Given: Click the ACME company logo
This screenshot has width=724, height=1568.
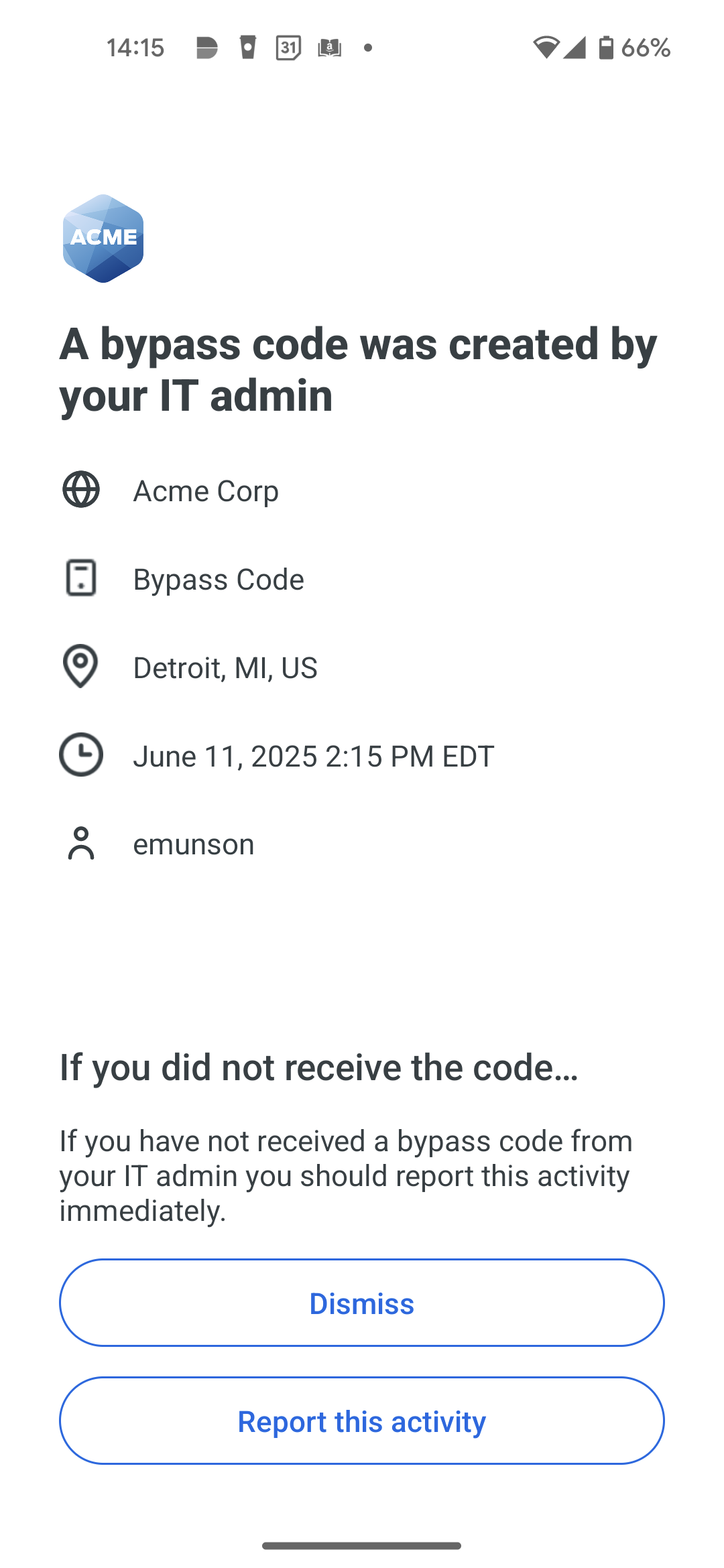Looking at the screenshot, I should (104, 237).
